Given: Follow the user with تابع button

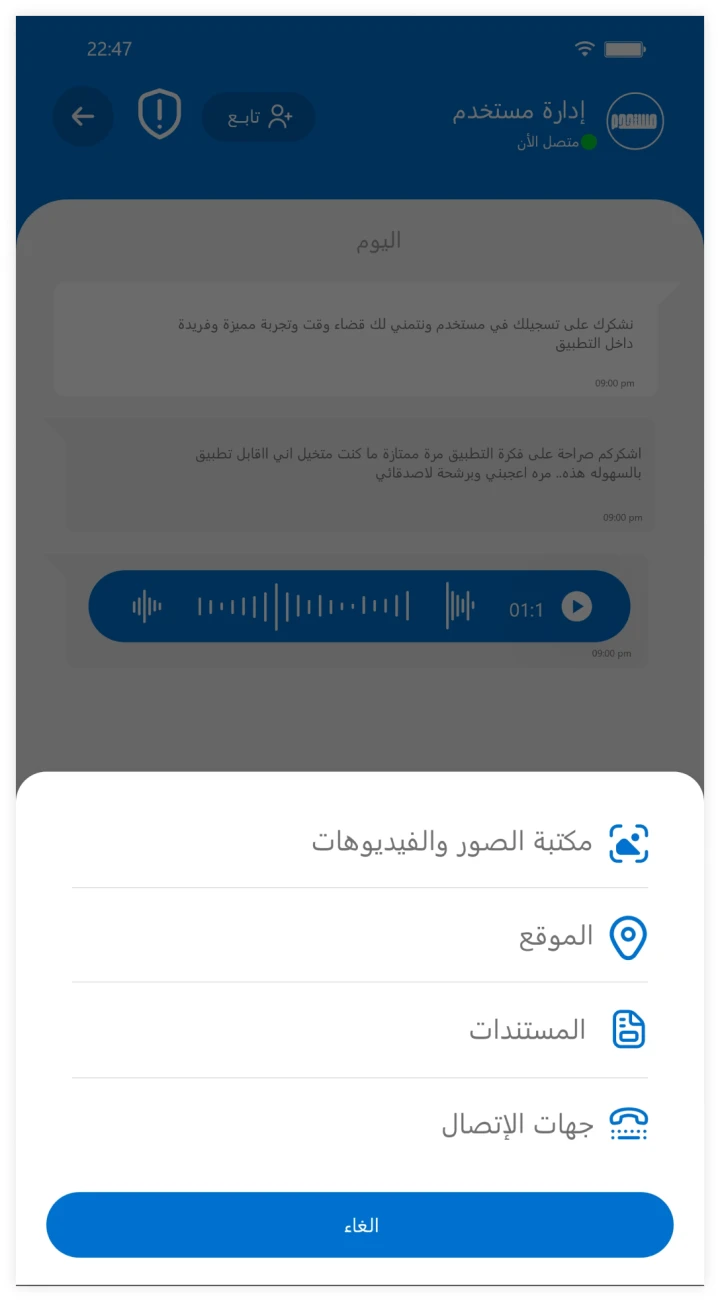Looking at the screenshot, I should click(x=258, y=117).
